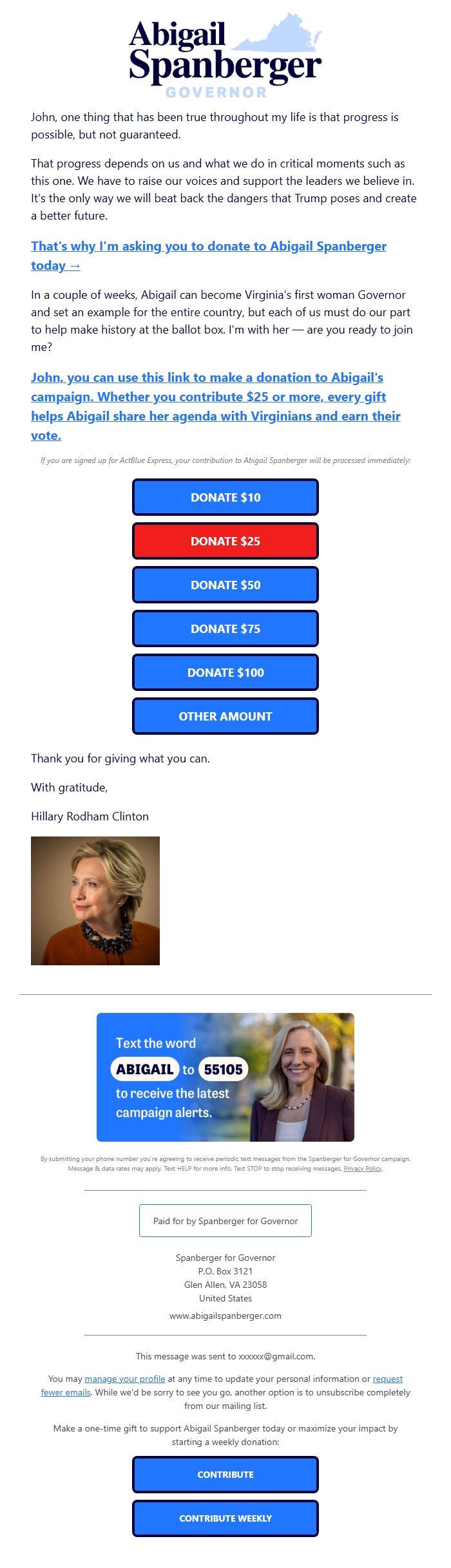This screenshot has width=451, height=1568.
Task: Open the Privacy Policy link
Action: coord(363,1168)
